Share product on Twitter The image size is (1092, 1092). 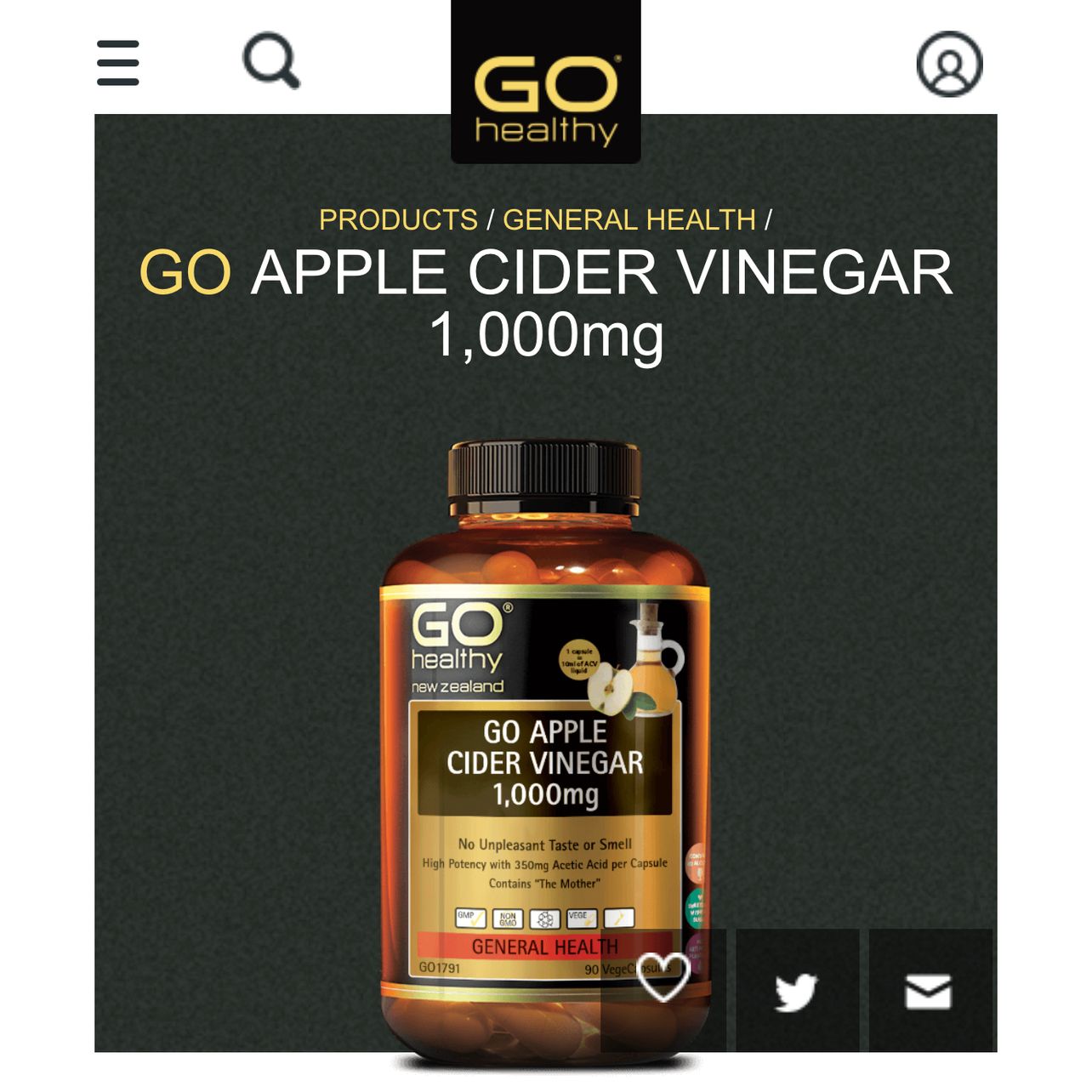click(x=797, y=991)
